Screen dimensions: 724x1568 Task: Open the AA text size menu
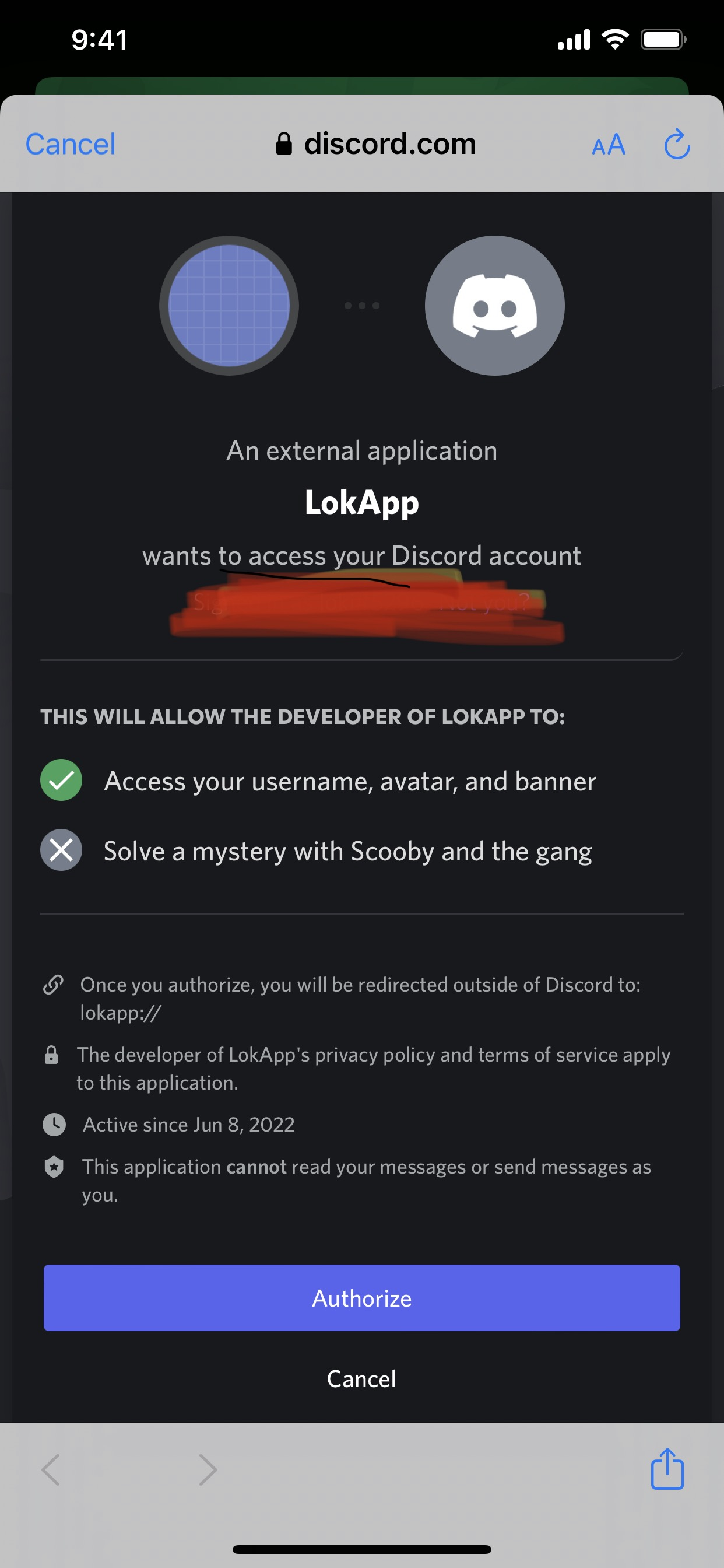(x=609, y=145)
